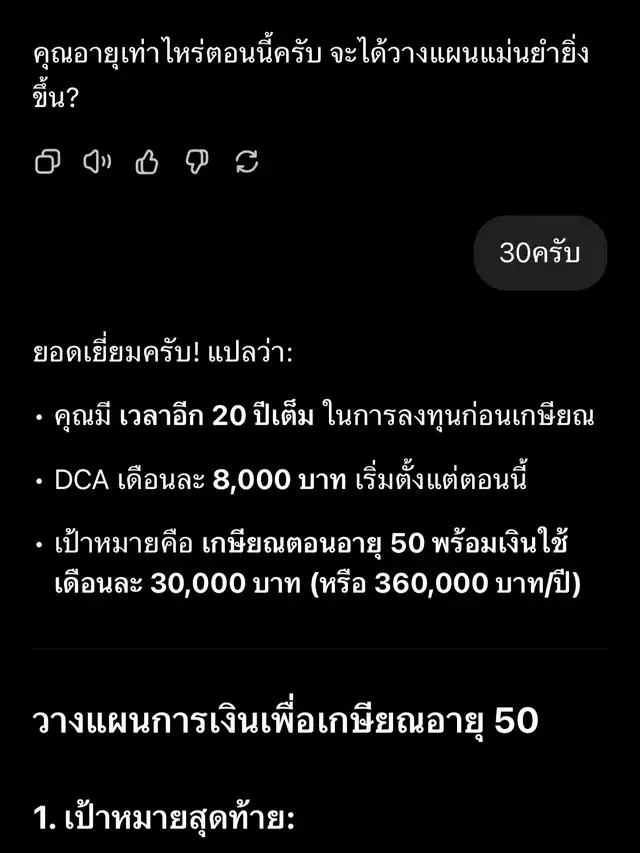Give the response a thumbs up
Screen dimensions: 640x853
147,162
